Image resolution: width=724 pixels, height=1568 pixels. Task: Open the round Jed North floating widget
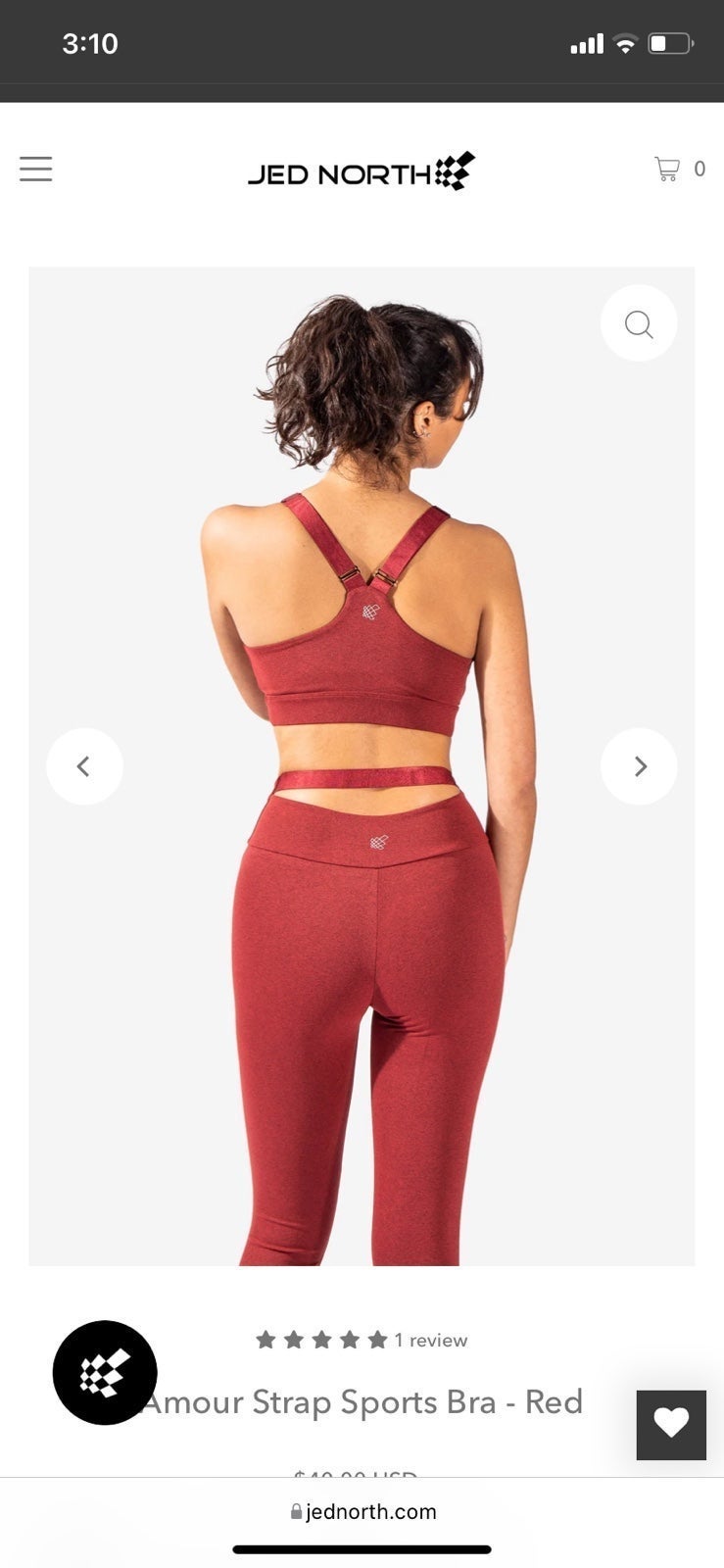(105, 1372)
